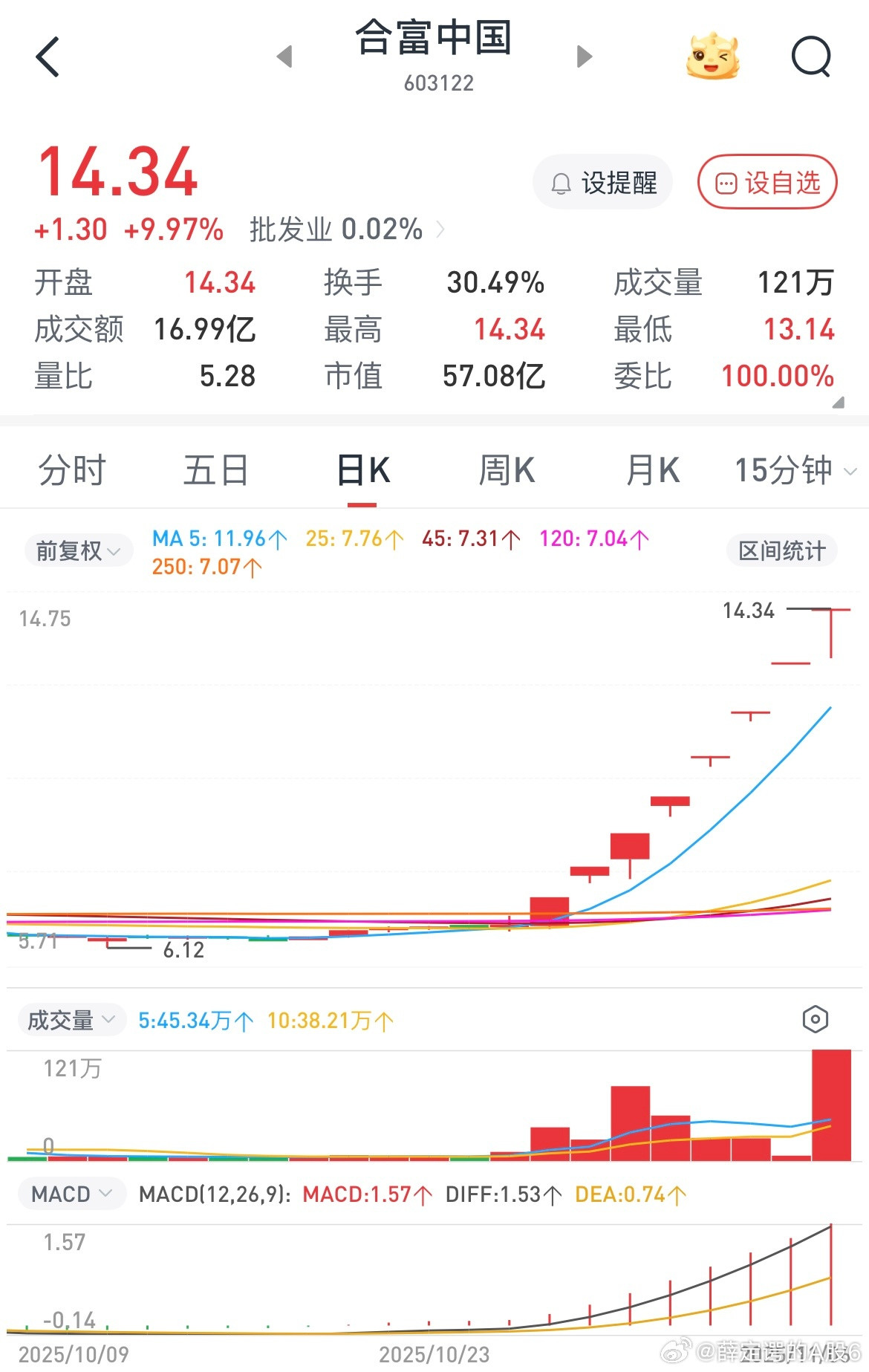This screenshot has height=1372, width=869.
Task: Open the 批发业 industry sector link
Action: [x=334, y=230]
